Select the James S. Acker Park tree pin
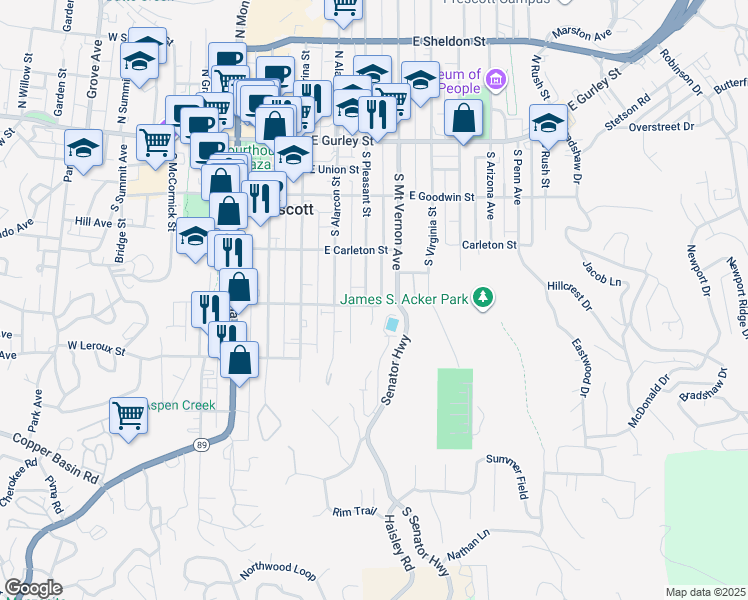 click(x=483, y=298)
